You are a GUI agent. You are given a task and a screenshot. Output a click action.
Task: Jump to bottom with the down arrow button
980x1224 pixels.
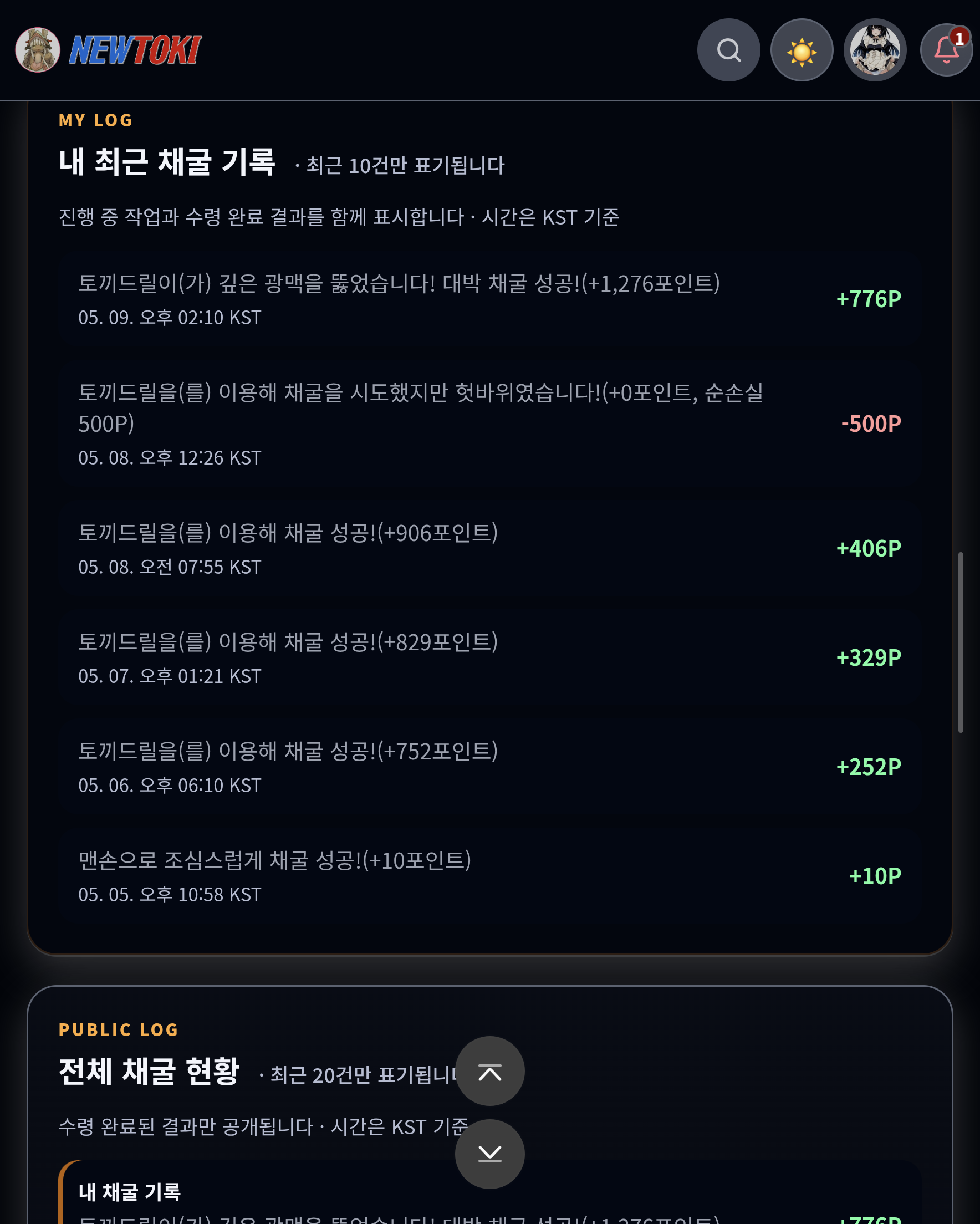(490, 1154)
